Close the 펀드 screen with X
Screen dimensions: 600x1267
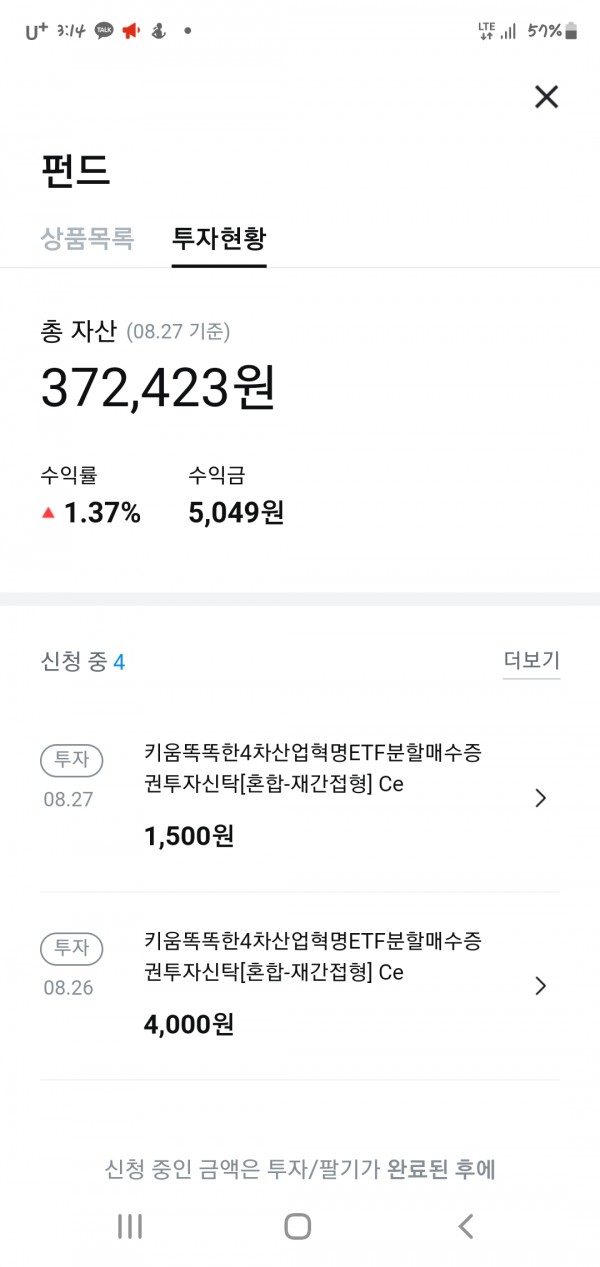[x=546, y=97]
